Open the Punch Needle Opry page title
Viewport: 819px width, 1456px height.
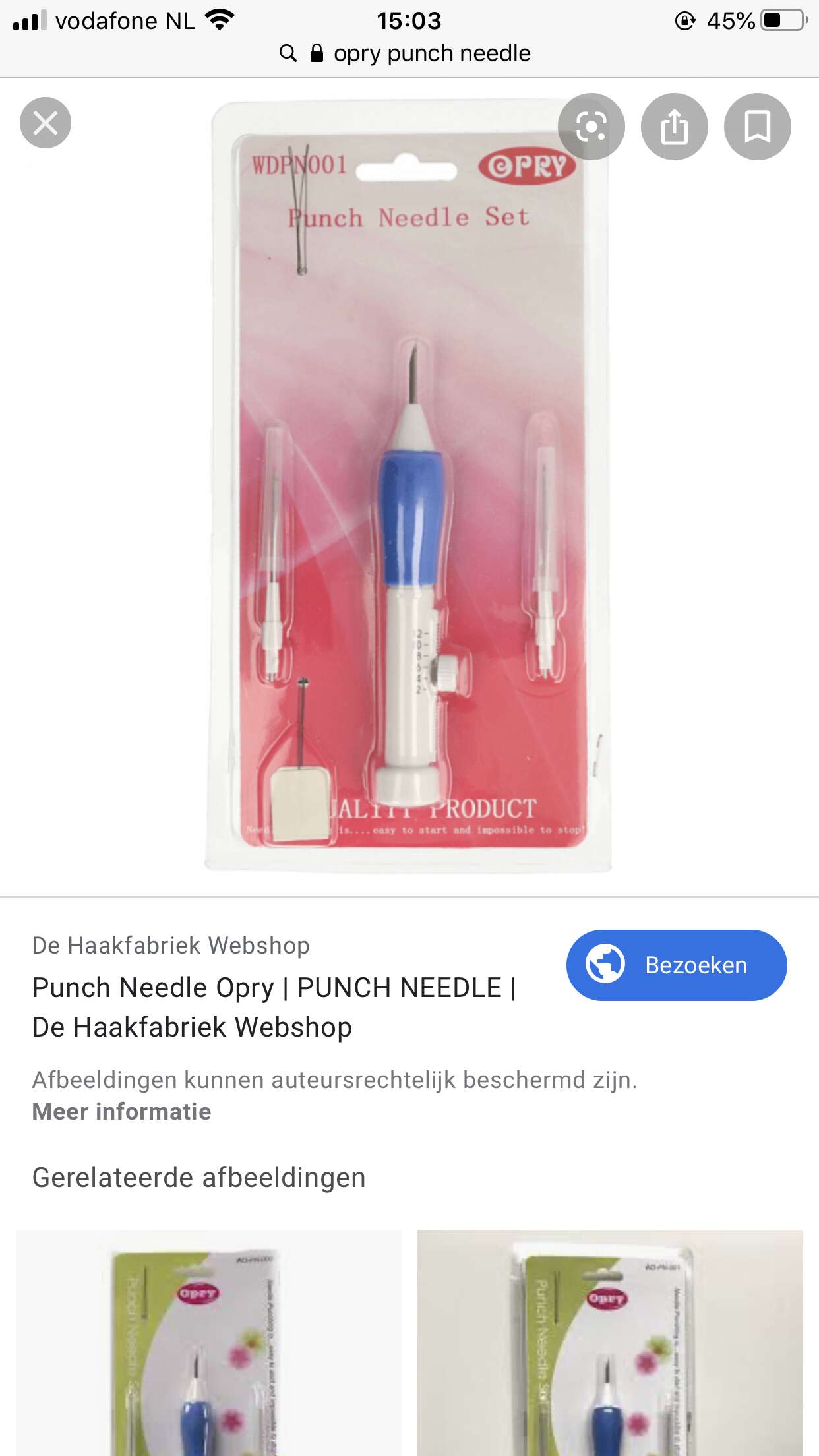tap(274, 1007)
